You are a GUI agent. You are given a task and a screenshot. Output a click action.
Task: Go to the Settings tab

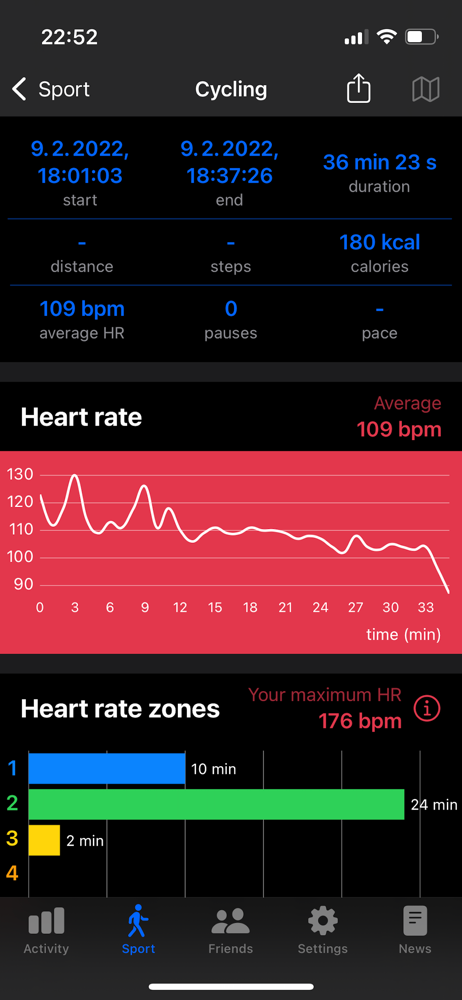[323, 930]
